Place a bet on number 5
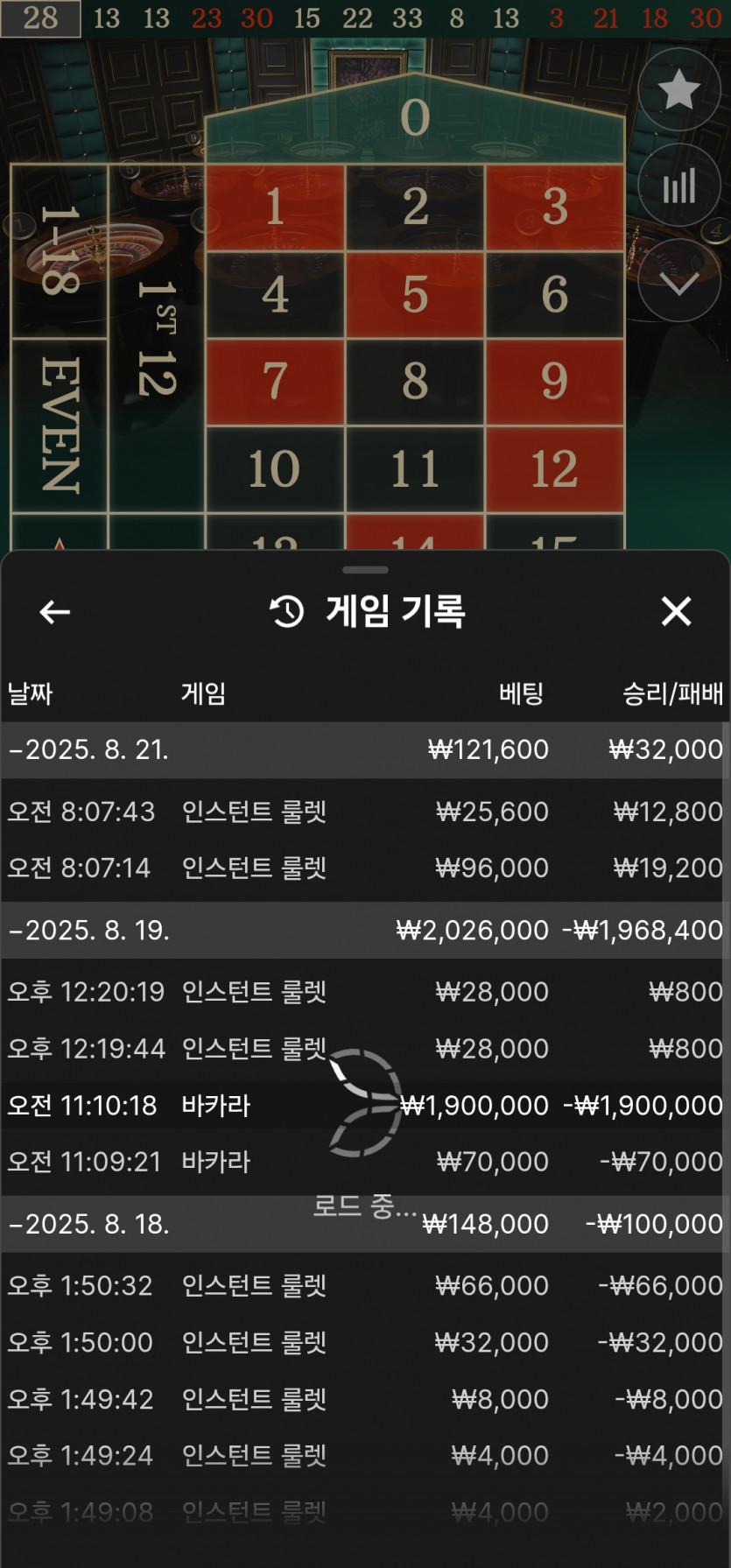The width and height of the screenshot is (731, 1568). tap(415, 295)
